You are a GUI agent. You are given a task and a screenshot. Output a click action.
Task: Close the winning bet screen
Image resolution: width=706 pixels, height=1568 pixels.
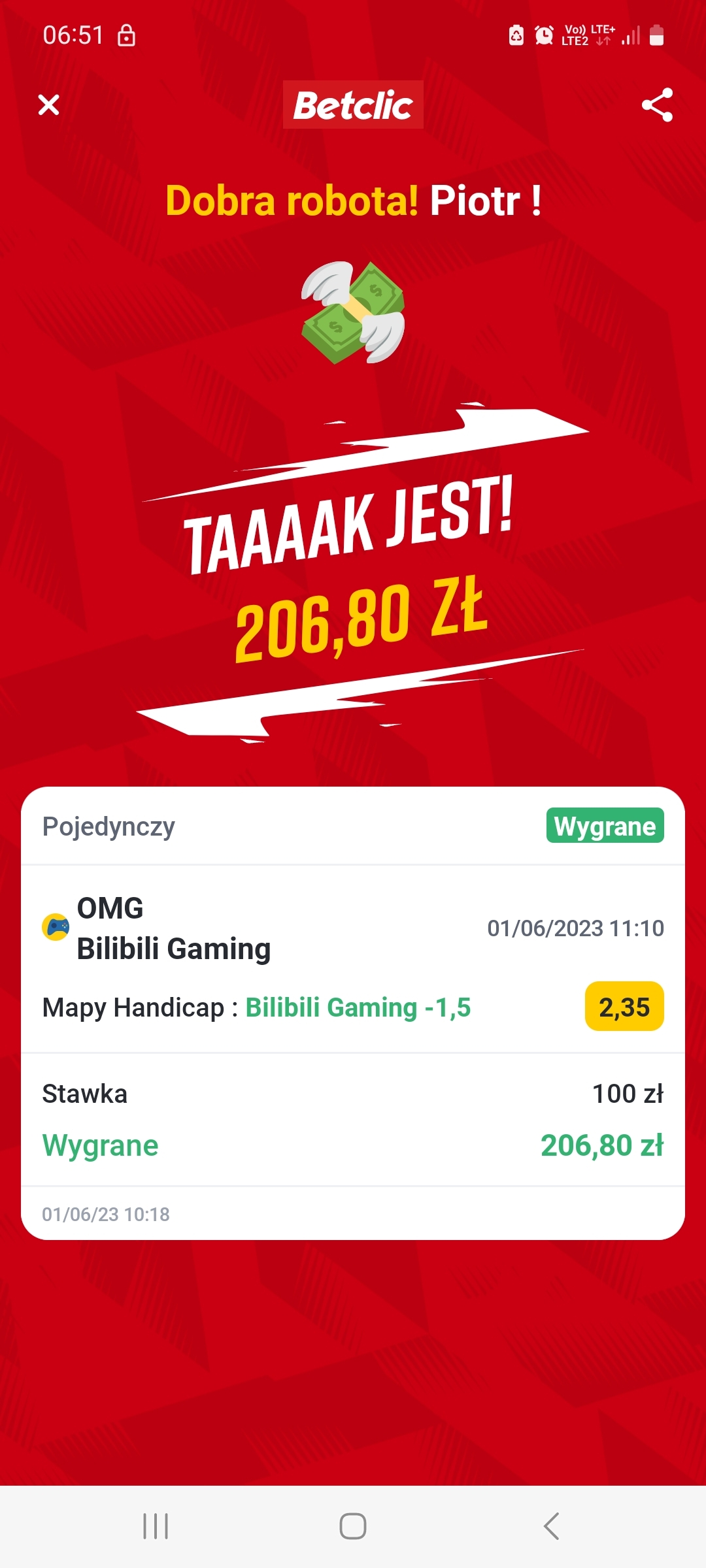pos(49,105)
